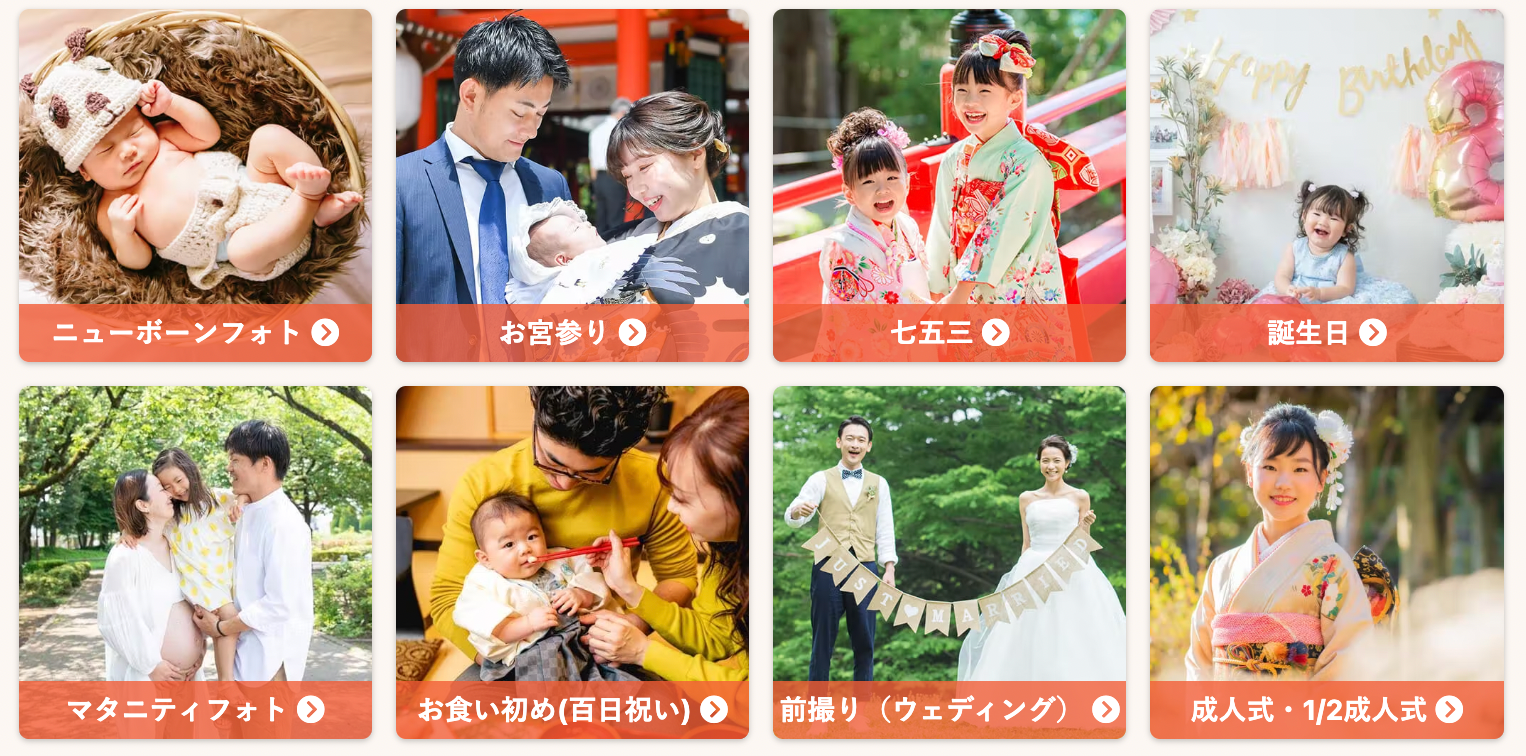Open the マタニティフォト category
Screen dimensions: 1526x756
click(x=195, y=562)
